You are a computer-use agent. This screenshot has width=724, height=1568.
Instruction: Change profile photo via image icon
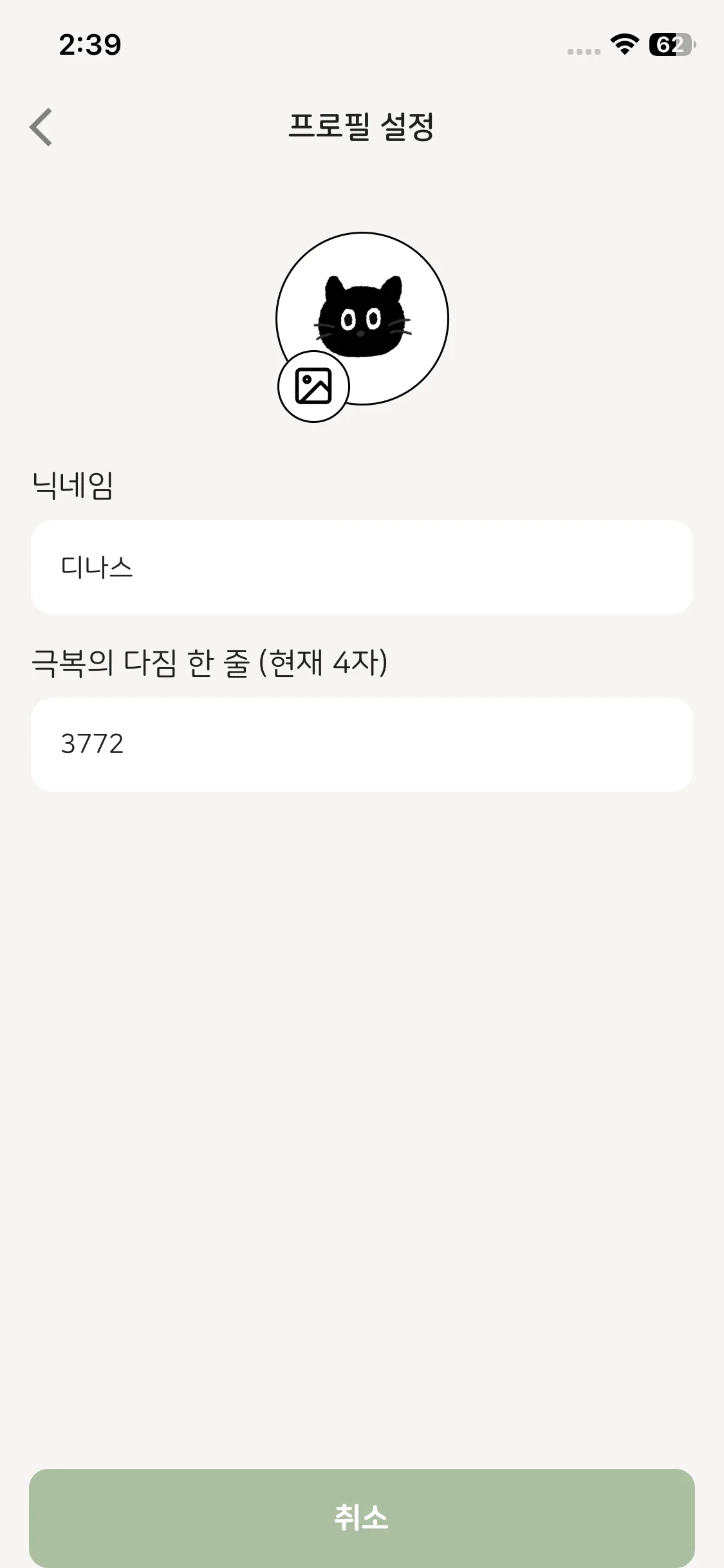[313, 386]
